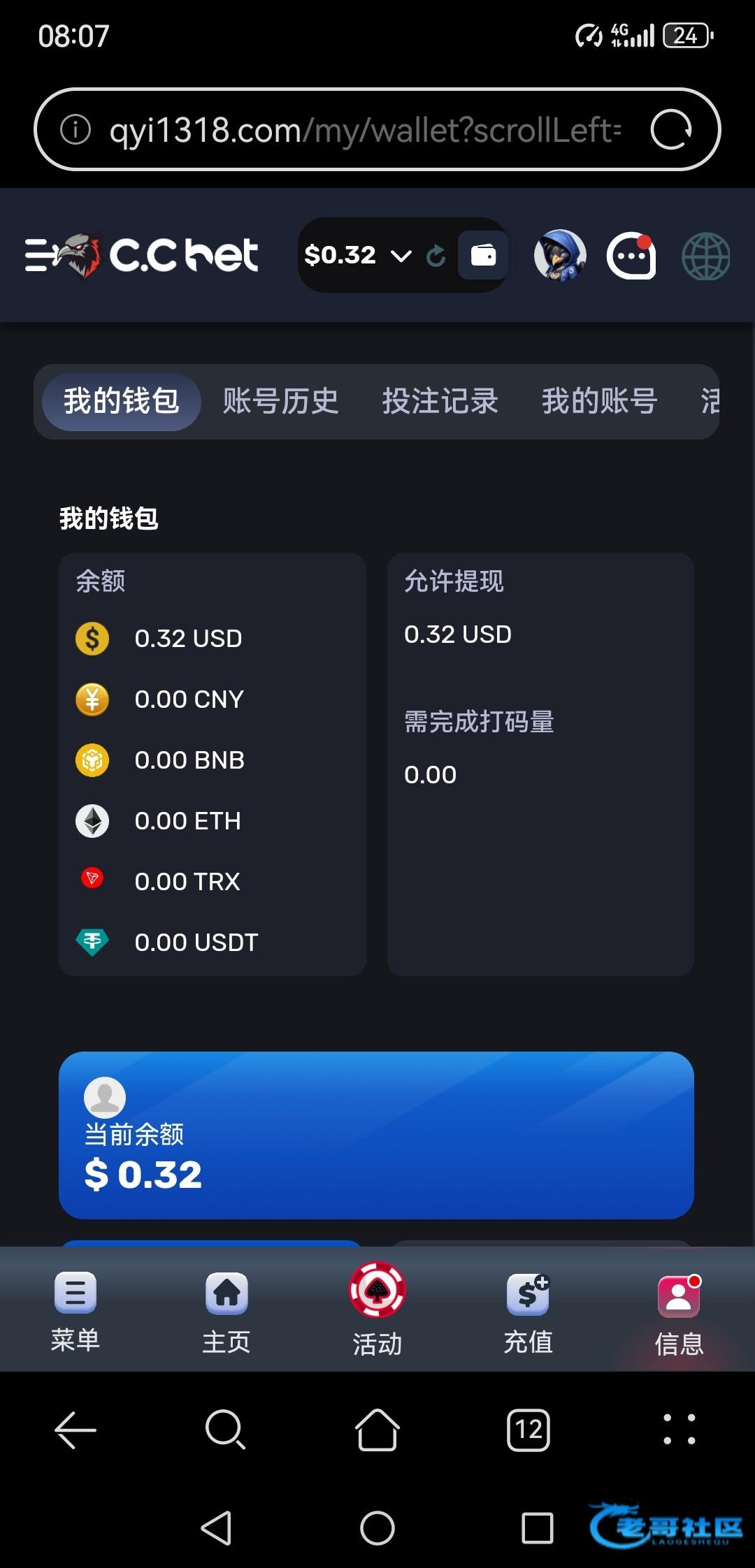This screenshot has height=1568, width=755.
Task: Reload the page from the address bar
Action: click(670, 130)
